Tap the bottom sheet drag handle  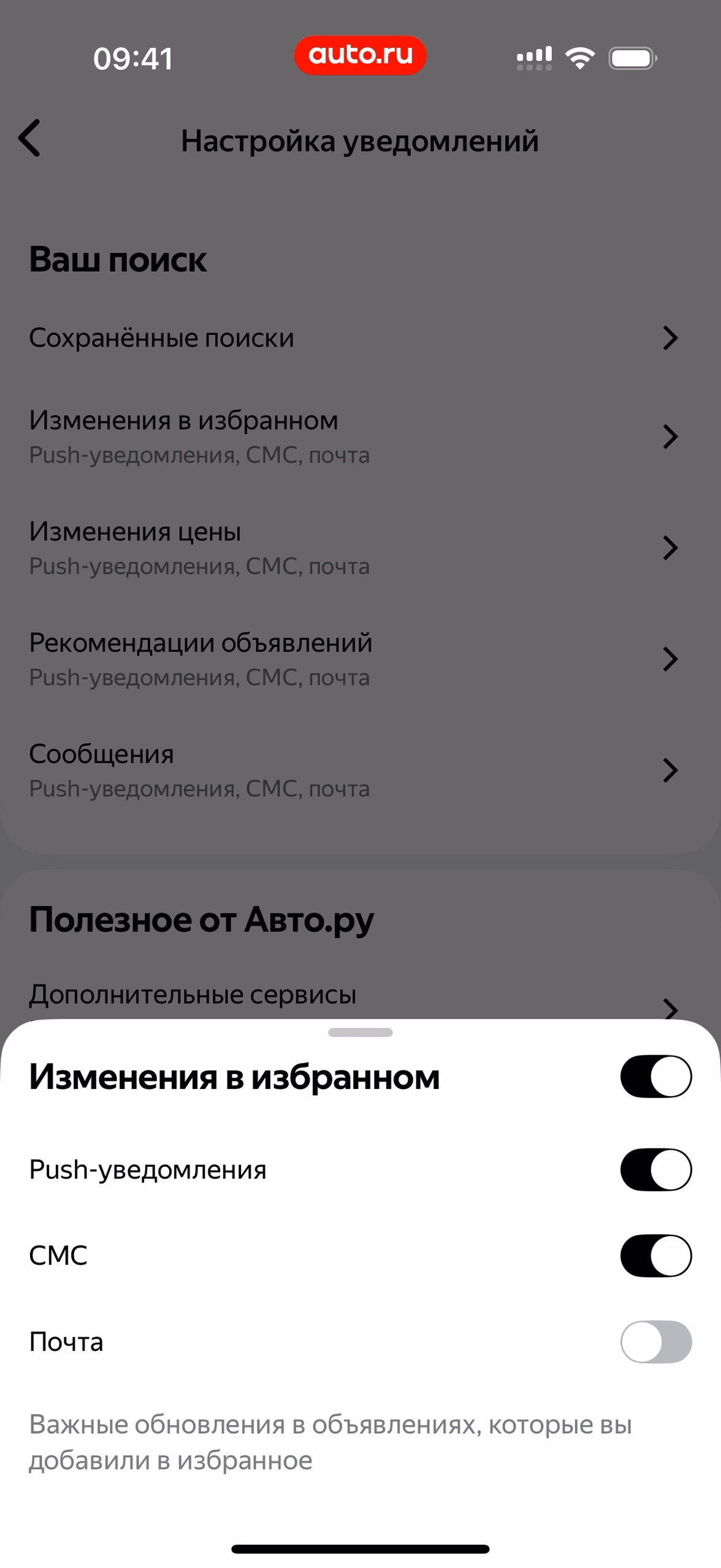(360, 1032)
